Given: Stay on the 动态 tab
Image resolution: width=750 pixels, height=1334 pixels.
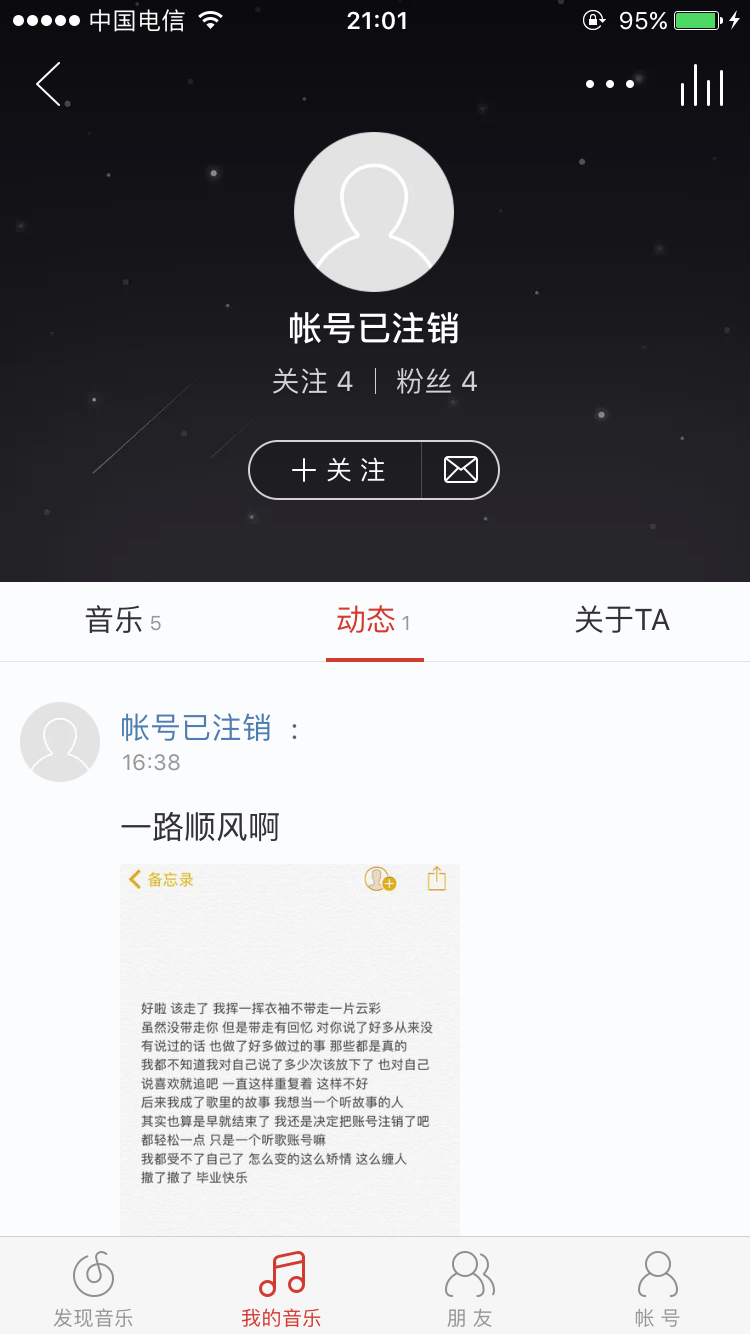Looking at the screenshot, I should pyautogui.click(x=374, y=621).
